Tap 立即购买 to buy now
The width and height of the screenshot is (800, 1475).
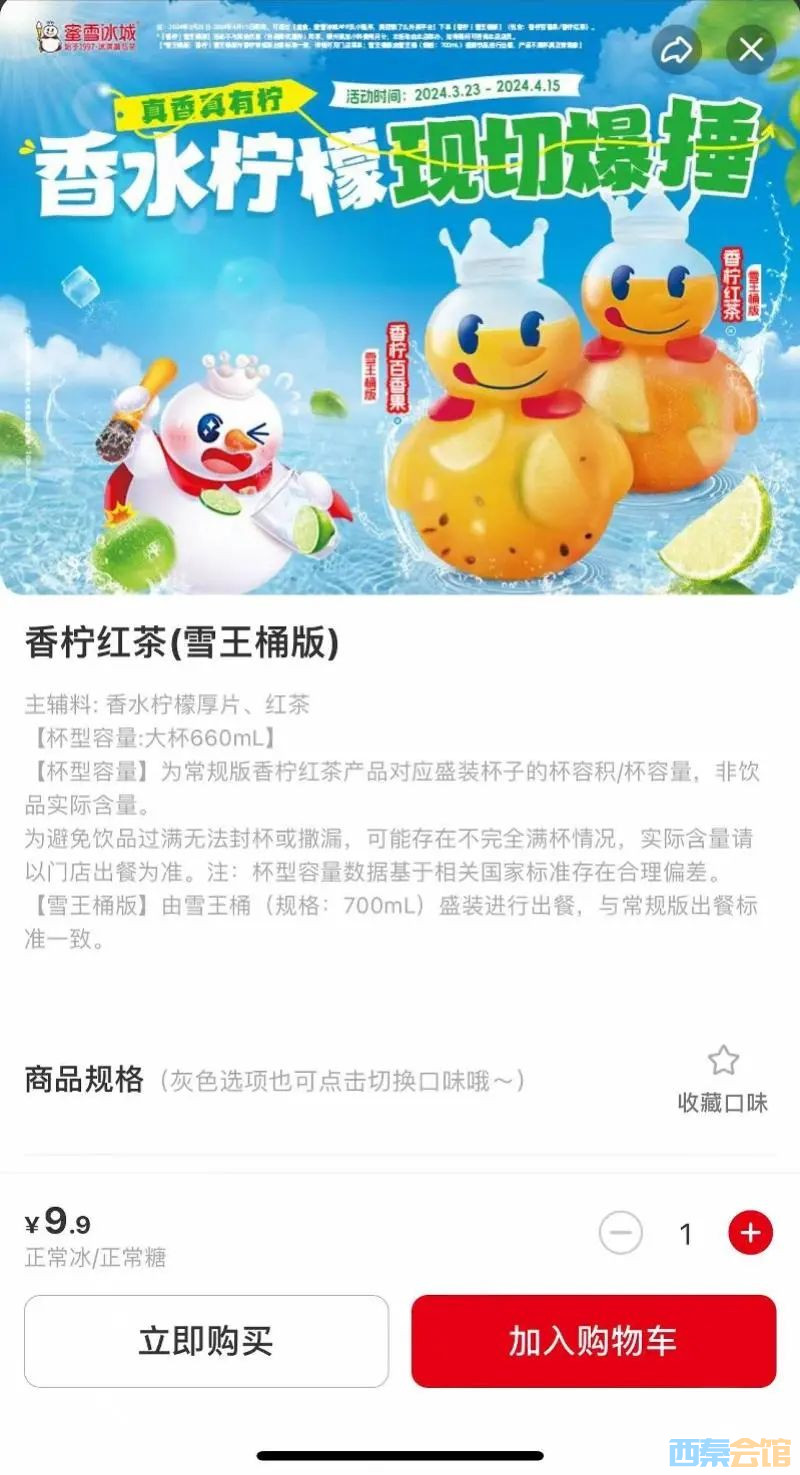[206, 1341]
